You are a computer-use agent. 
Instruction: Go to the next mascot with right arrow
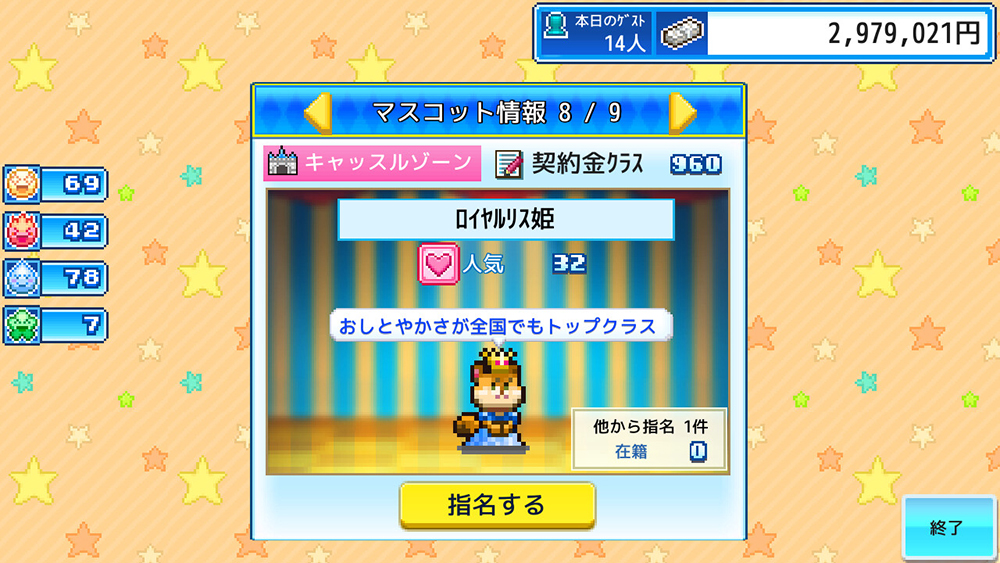click(x=682, y=112)
